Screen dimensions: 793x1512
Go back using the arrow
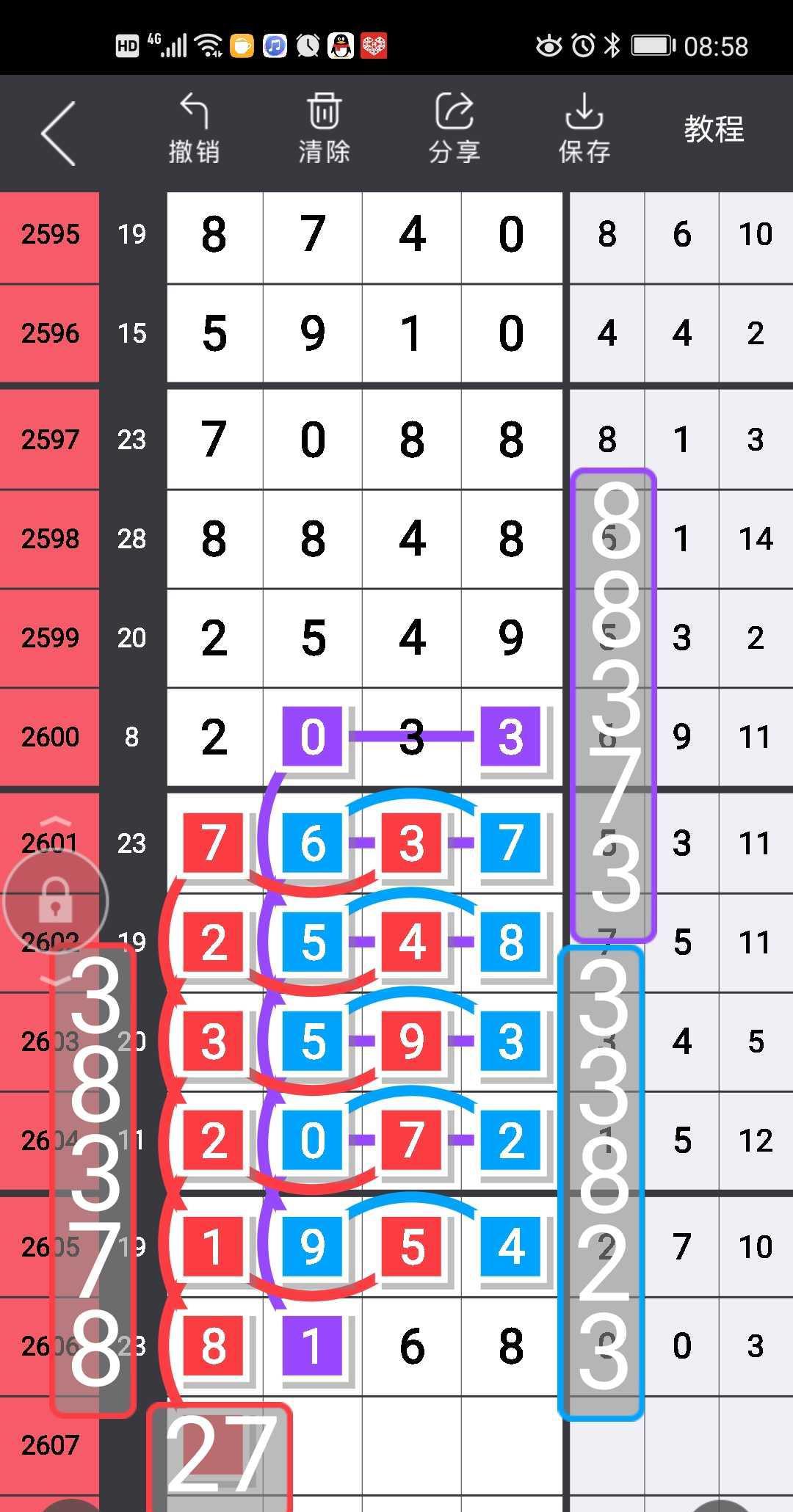tap(59, 133)
